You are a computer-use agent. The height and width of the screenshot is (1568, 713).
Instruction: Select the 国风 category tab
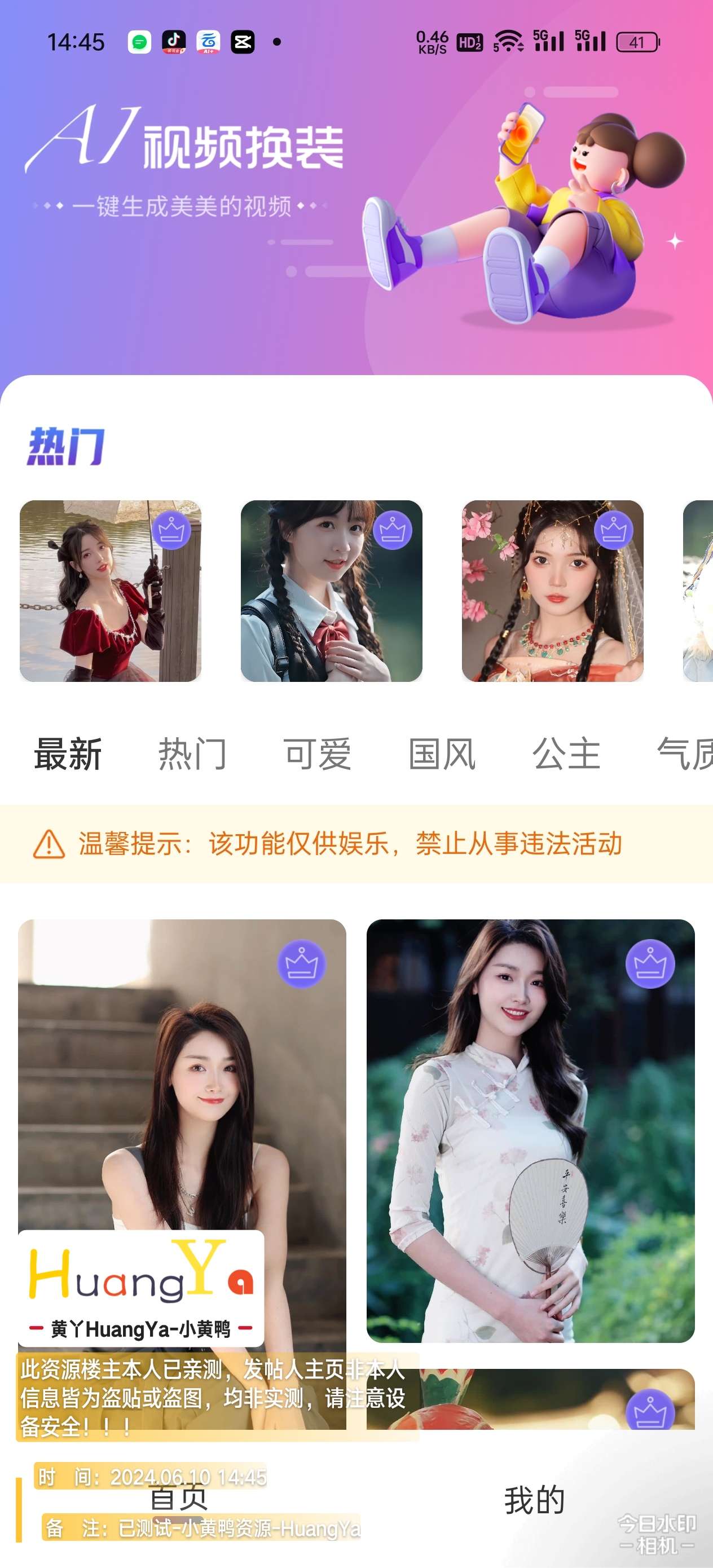point(442,754)
